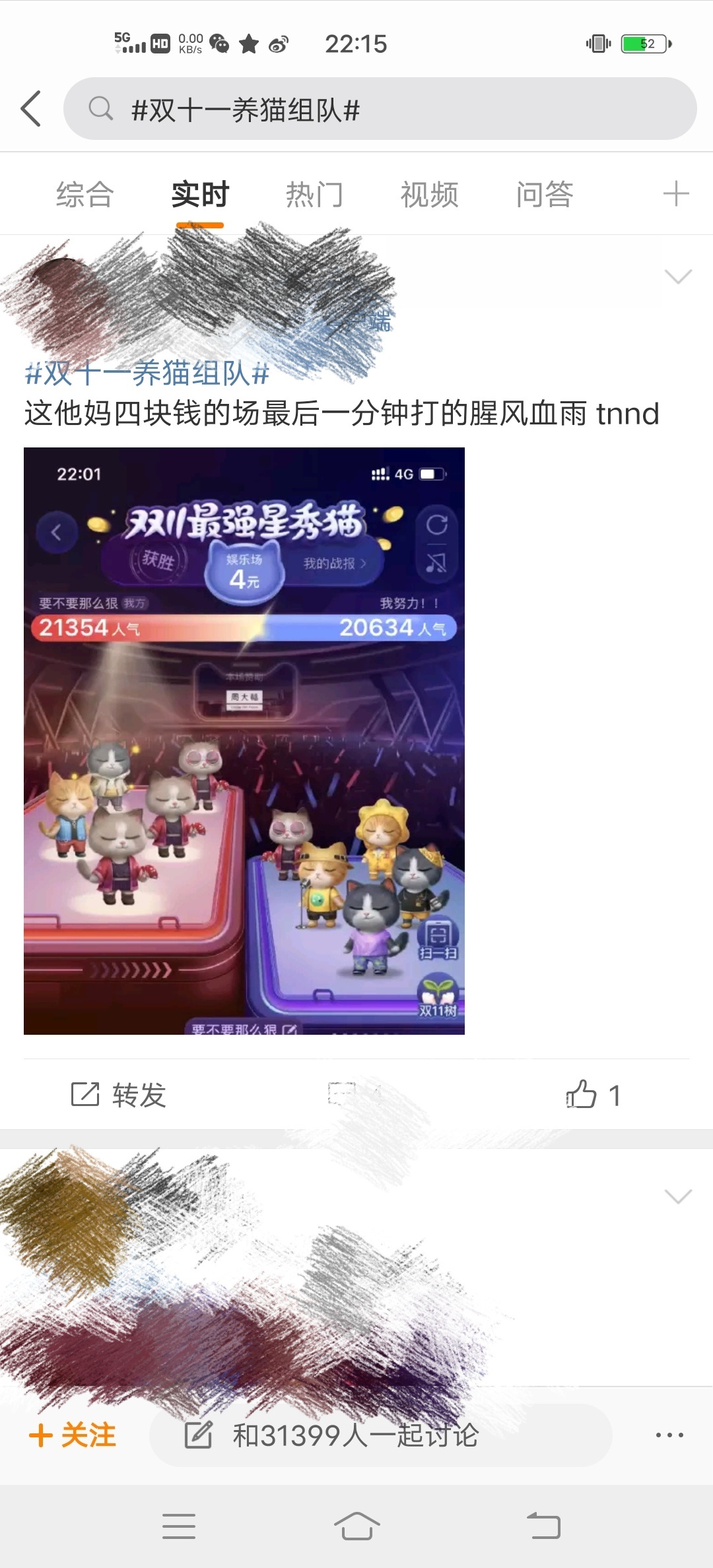The width and height of the screenshot is (713, 1568).
Task: Open the cat game screenshot image
Action: point(244,740)
